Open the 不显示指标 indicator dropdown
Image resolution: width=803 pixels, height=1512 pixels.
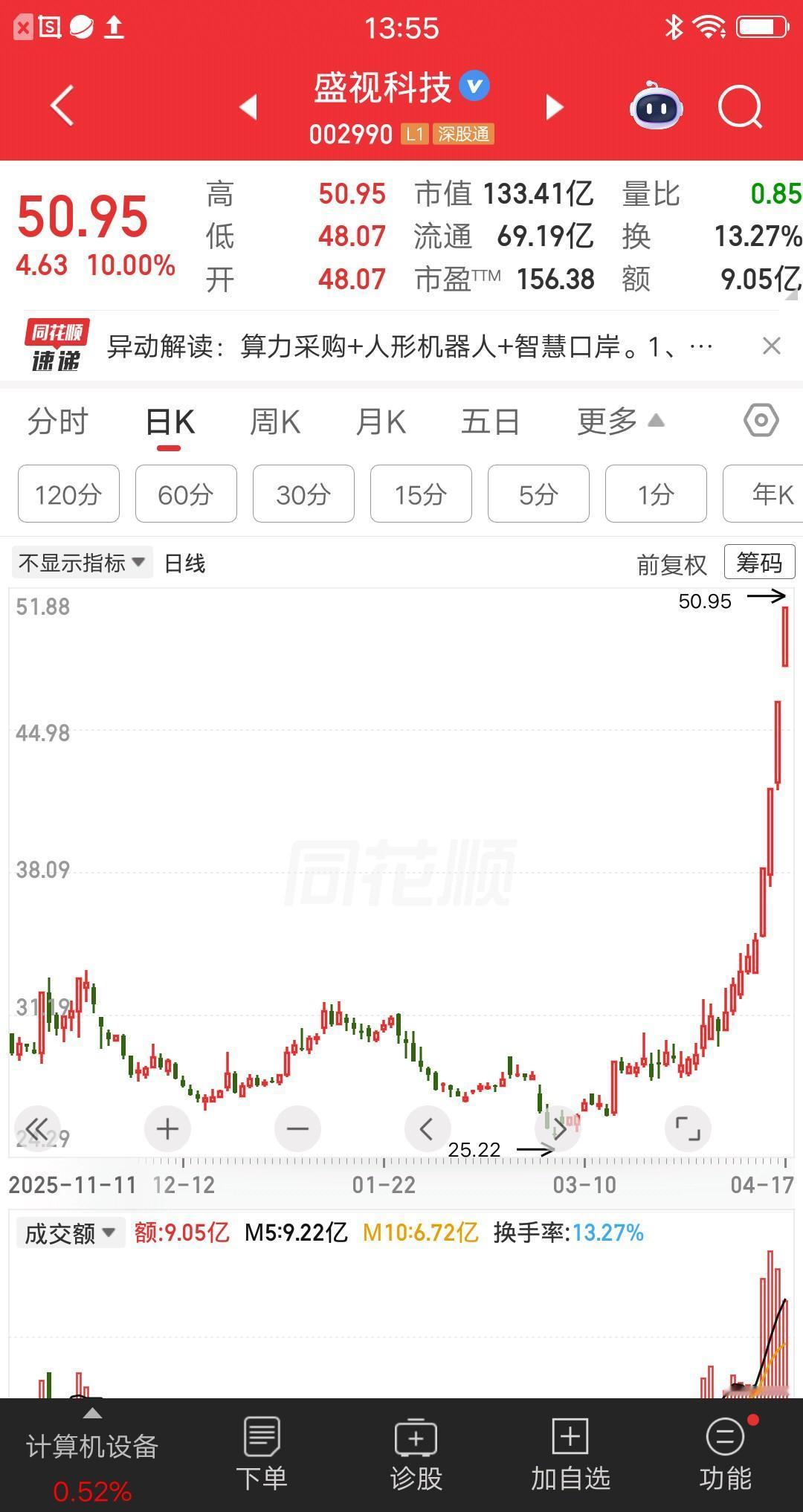coord(82,563)
